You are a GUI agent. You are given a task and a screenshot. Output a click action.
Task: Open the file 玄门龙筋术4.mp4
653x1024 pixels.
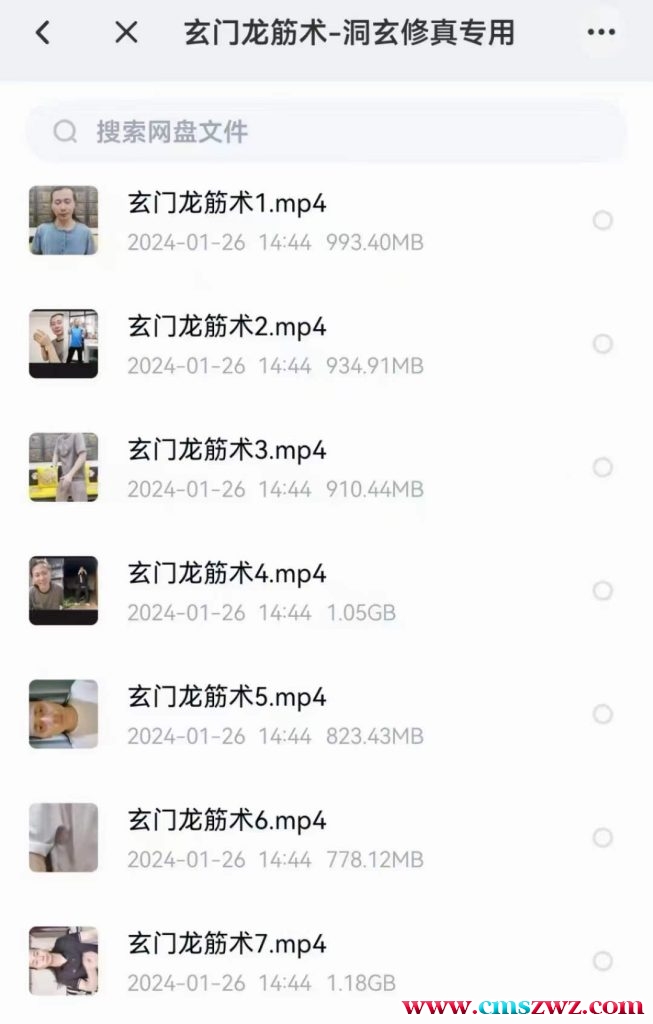pos(227,574)
